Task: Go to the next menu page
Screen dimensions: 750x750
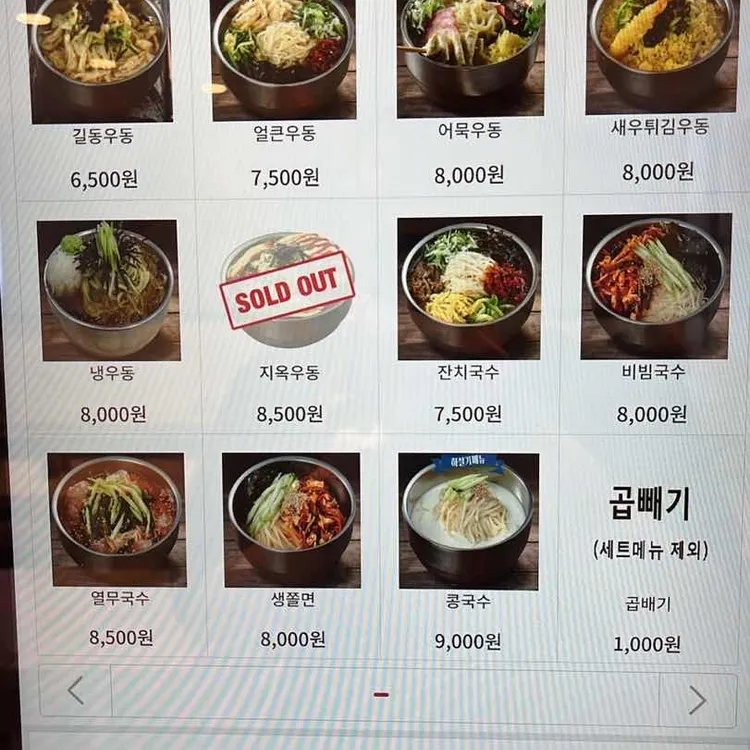Action: (x=697, y=699)
